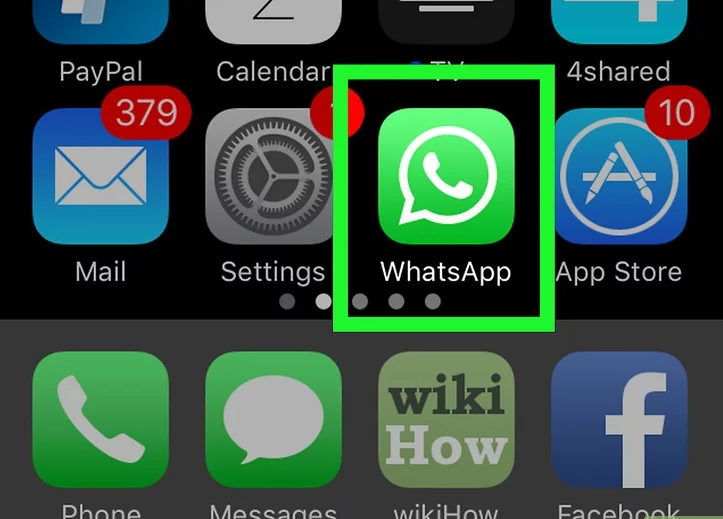This screenshot has height=519, width=723.
Task: Launch the Phone app in the dock
Action: click(x=100, y=420)
